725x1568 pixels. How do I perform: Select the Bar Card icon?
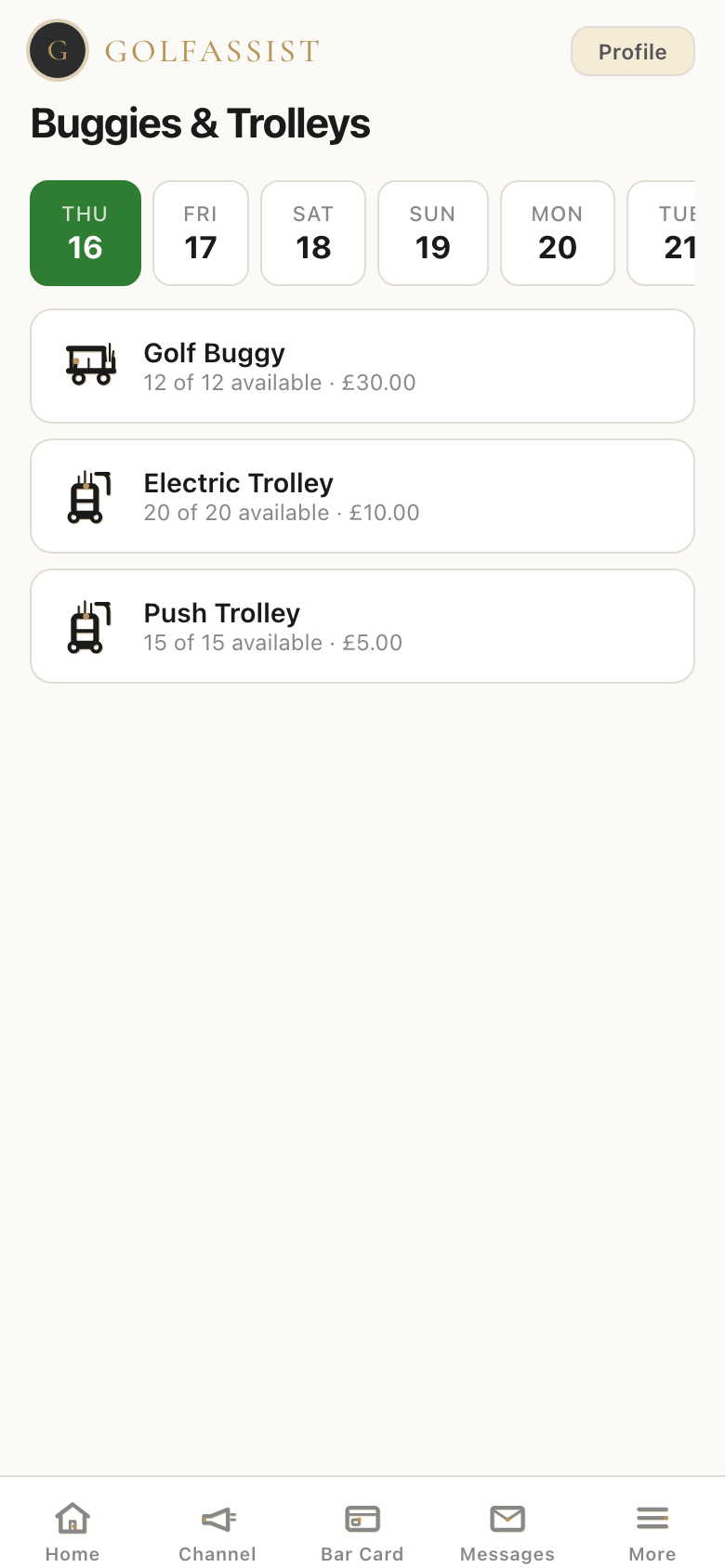(362, 1520)
